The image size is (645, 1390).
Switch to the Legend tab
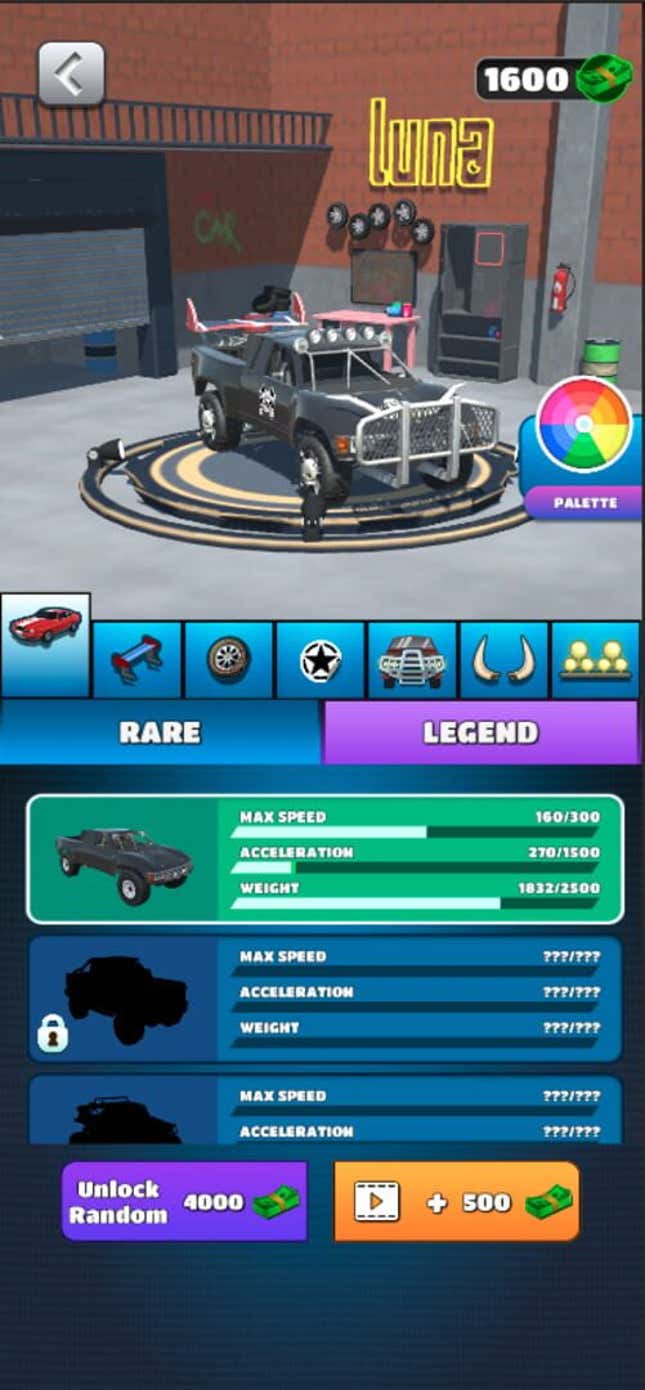480,732
